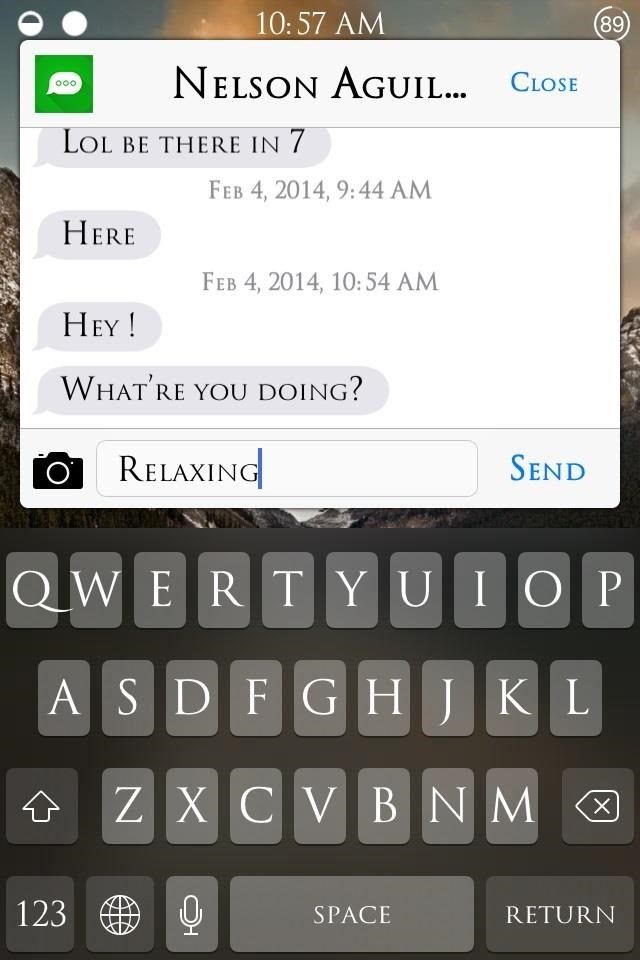
Task: Tap the message text field
Action: [286, 468]
